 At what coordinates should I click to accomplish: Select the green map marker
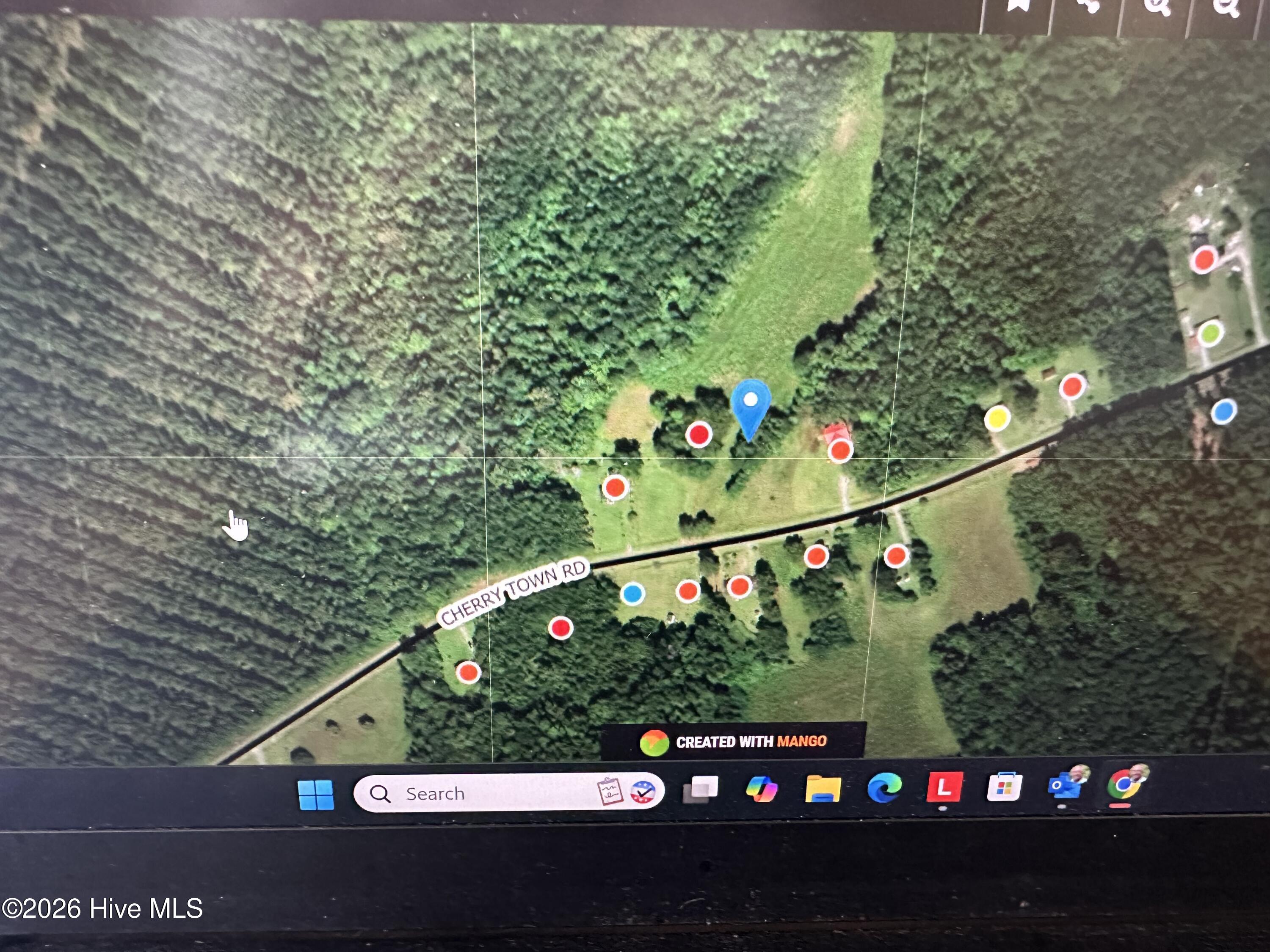click(x=1210, y=333)
